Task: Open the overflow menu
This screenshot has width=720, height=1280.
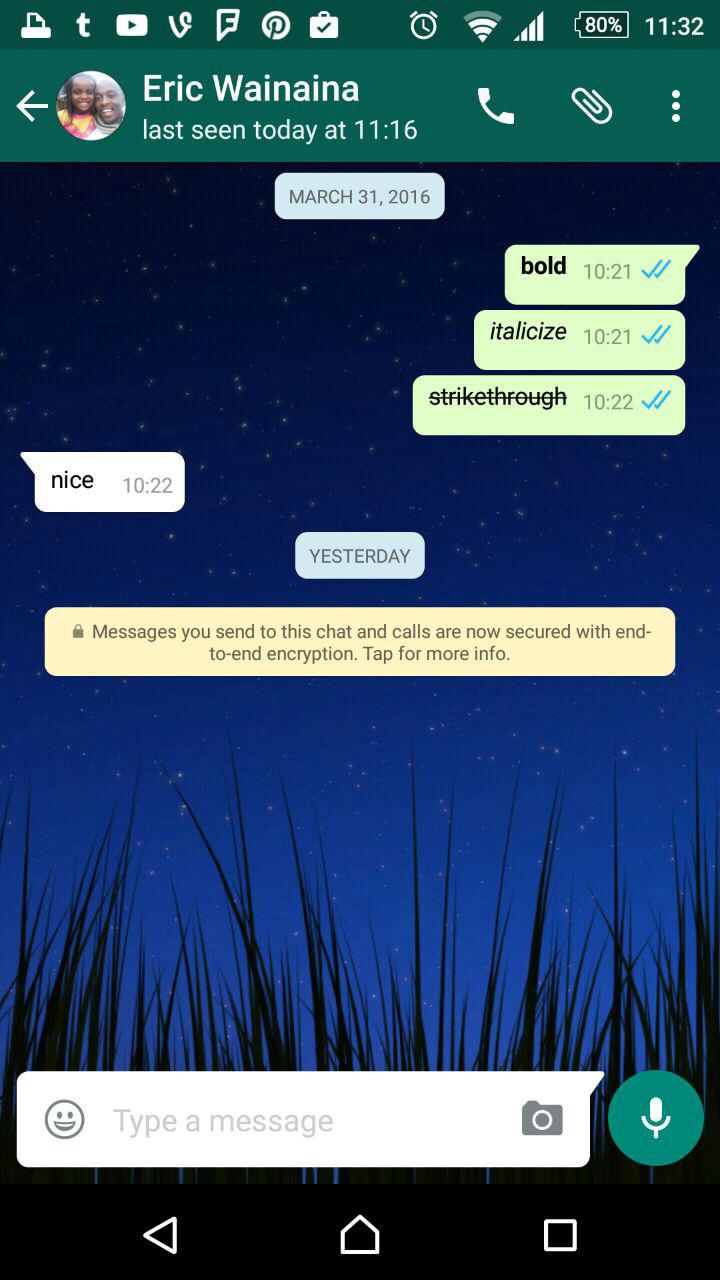Action: 676,106
